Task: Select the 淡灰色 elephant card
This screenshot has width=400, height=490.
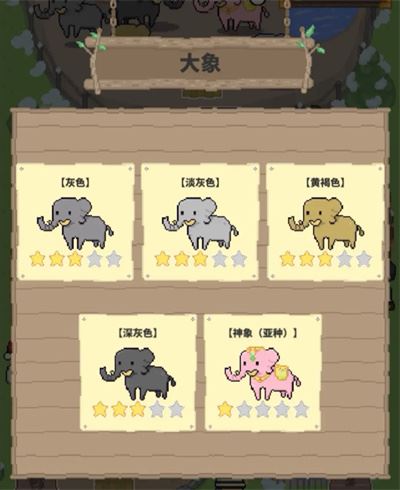Action: pos(200,222)
